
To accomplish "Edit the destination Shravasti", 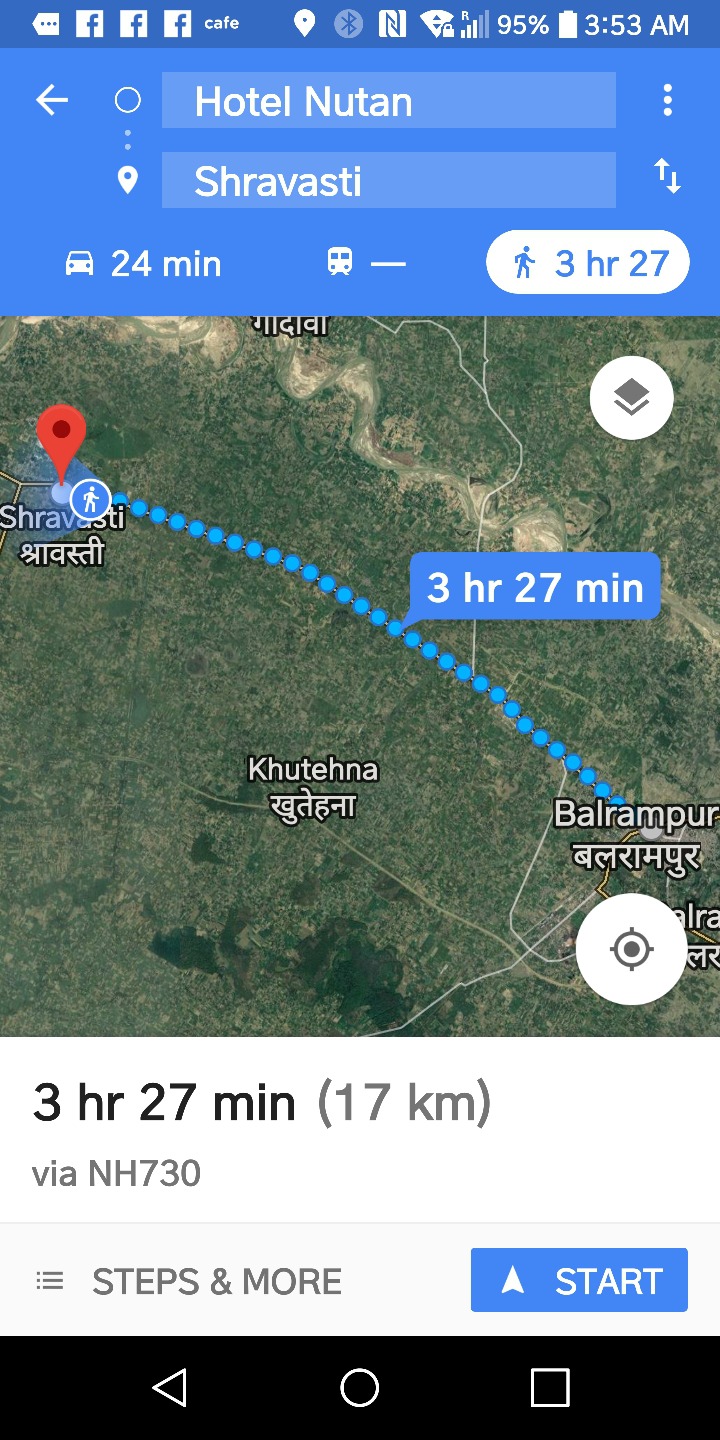I will click(x=388, y=181).
